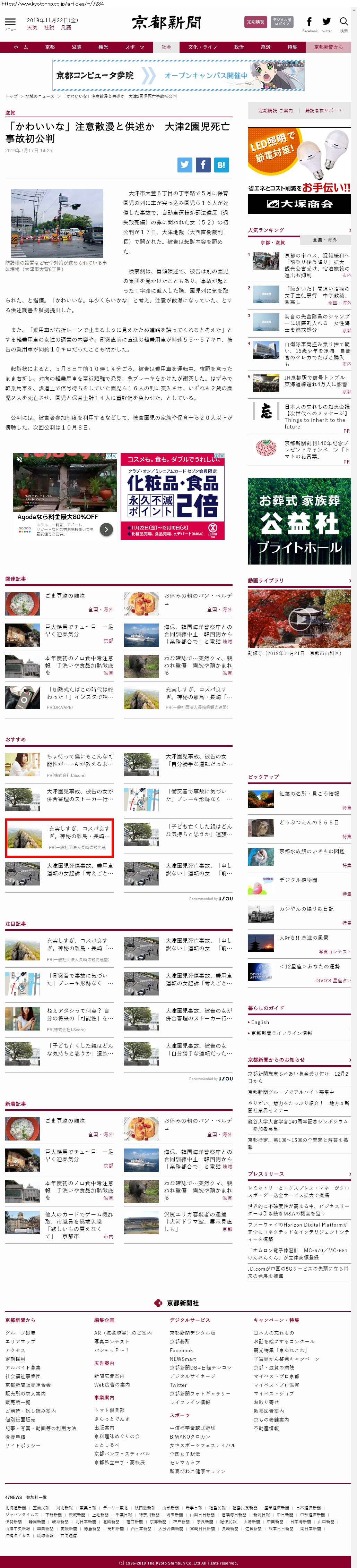
Task: Select the 経済 navigation tab
Action: (265, 47)
